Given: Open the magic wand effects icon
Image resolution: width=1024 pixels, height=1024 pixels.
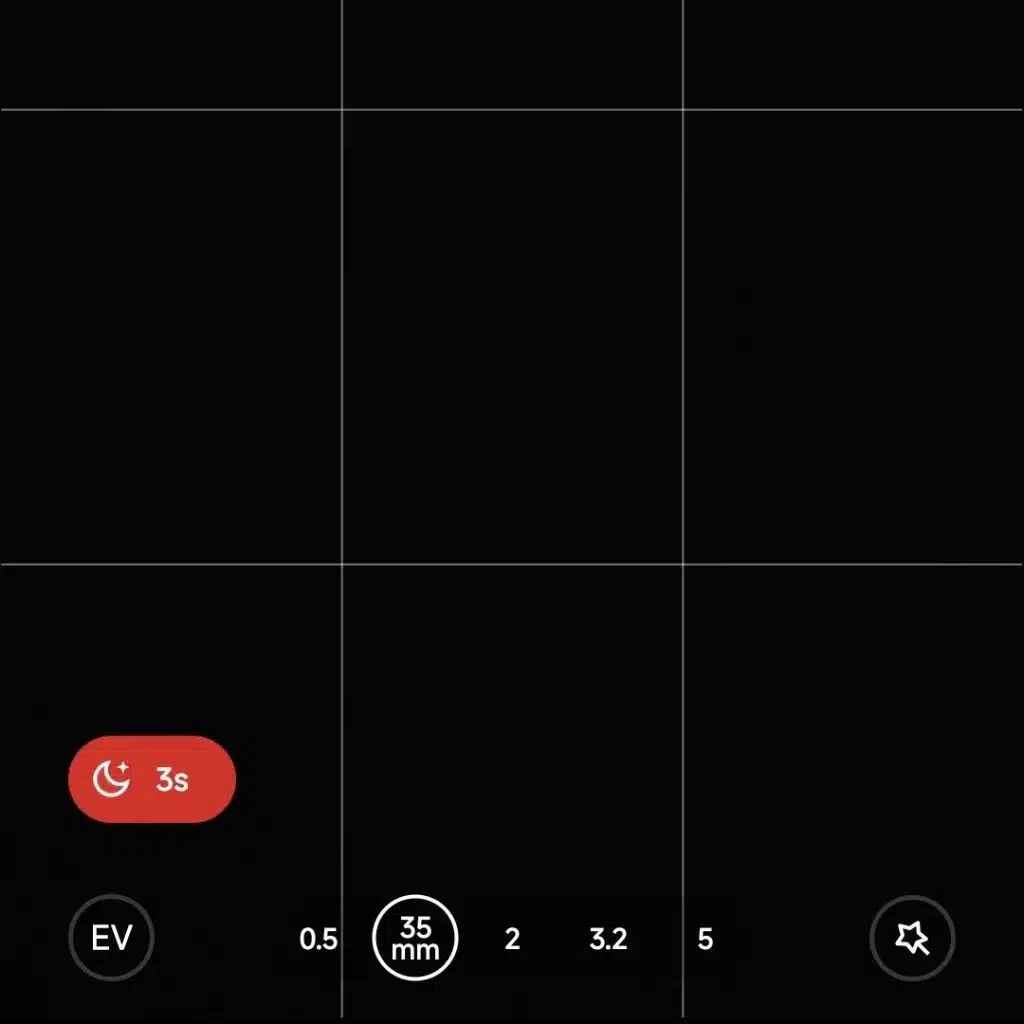Looking at the screenshot, I should click(912, 939).
